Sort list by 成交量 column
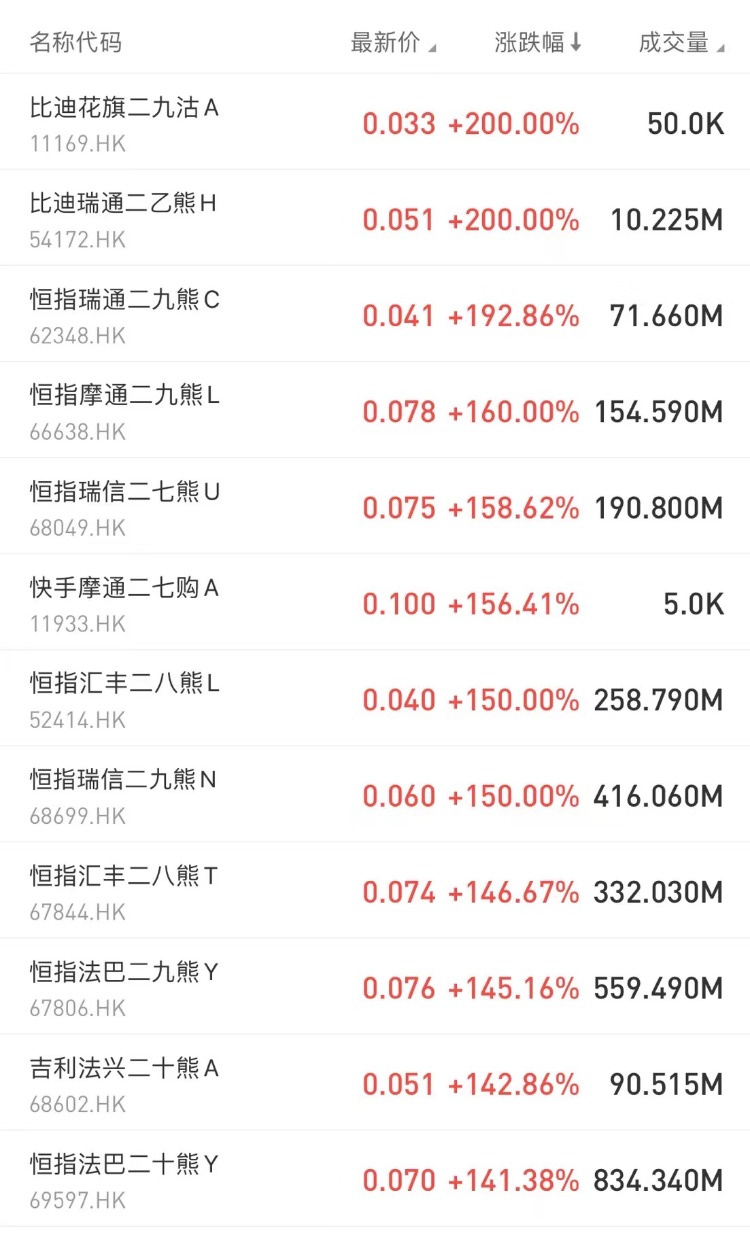This screenshot has height=1235, width=750. click(x=680, y=43)
